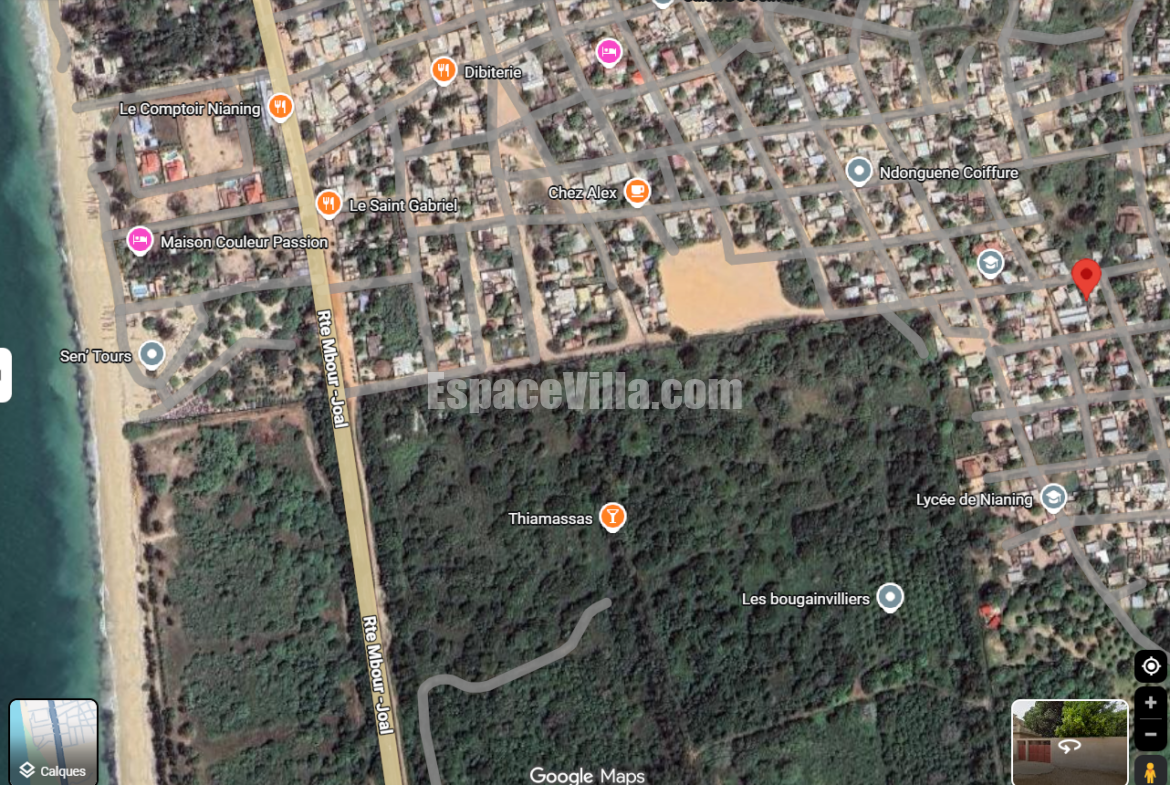Tap the Dibiterie restaurant marker

click(443, 70)
